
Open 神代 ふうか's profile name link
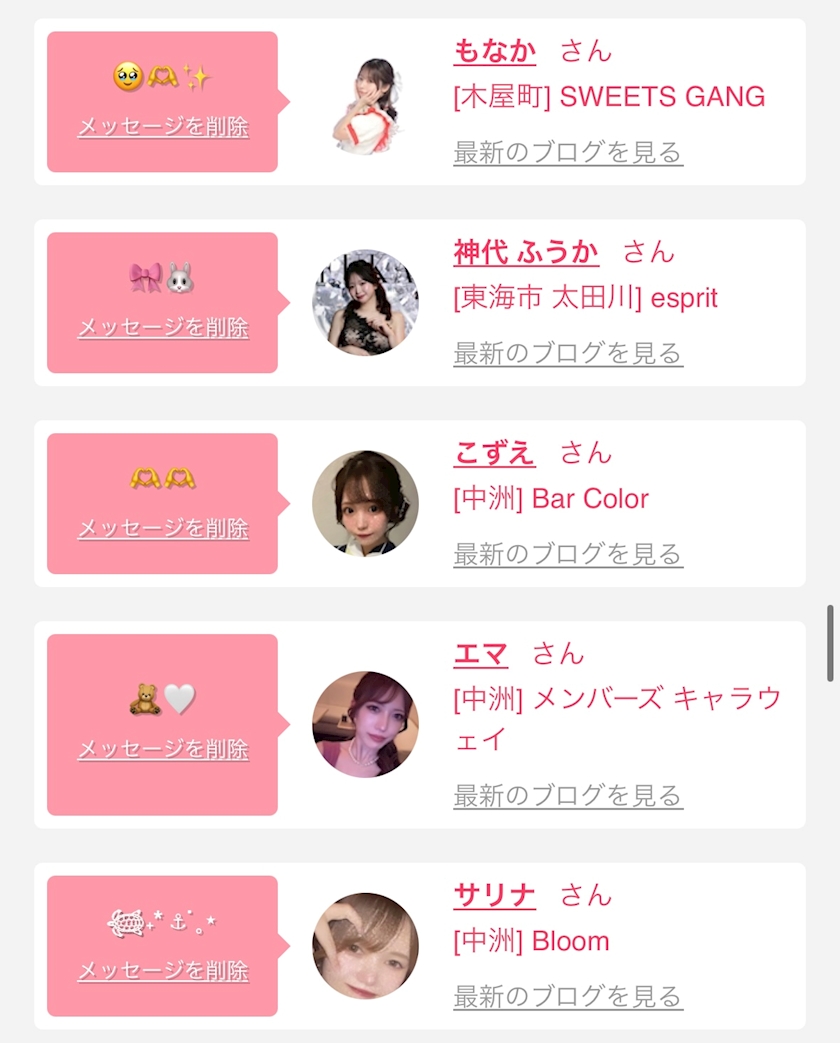526,252
